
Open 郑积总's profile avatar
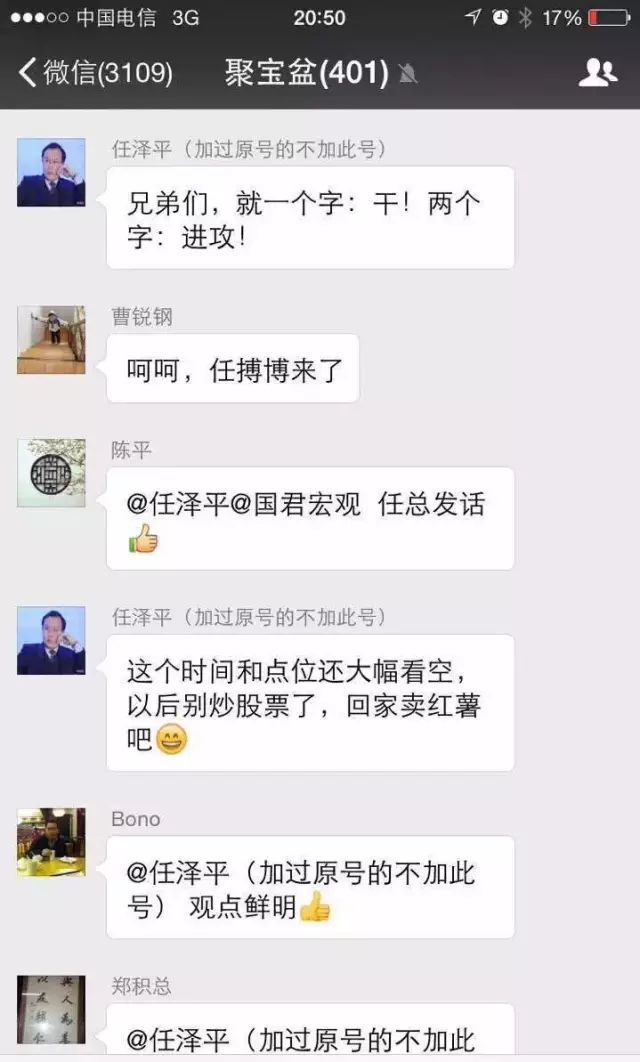point(51,1009)
